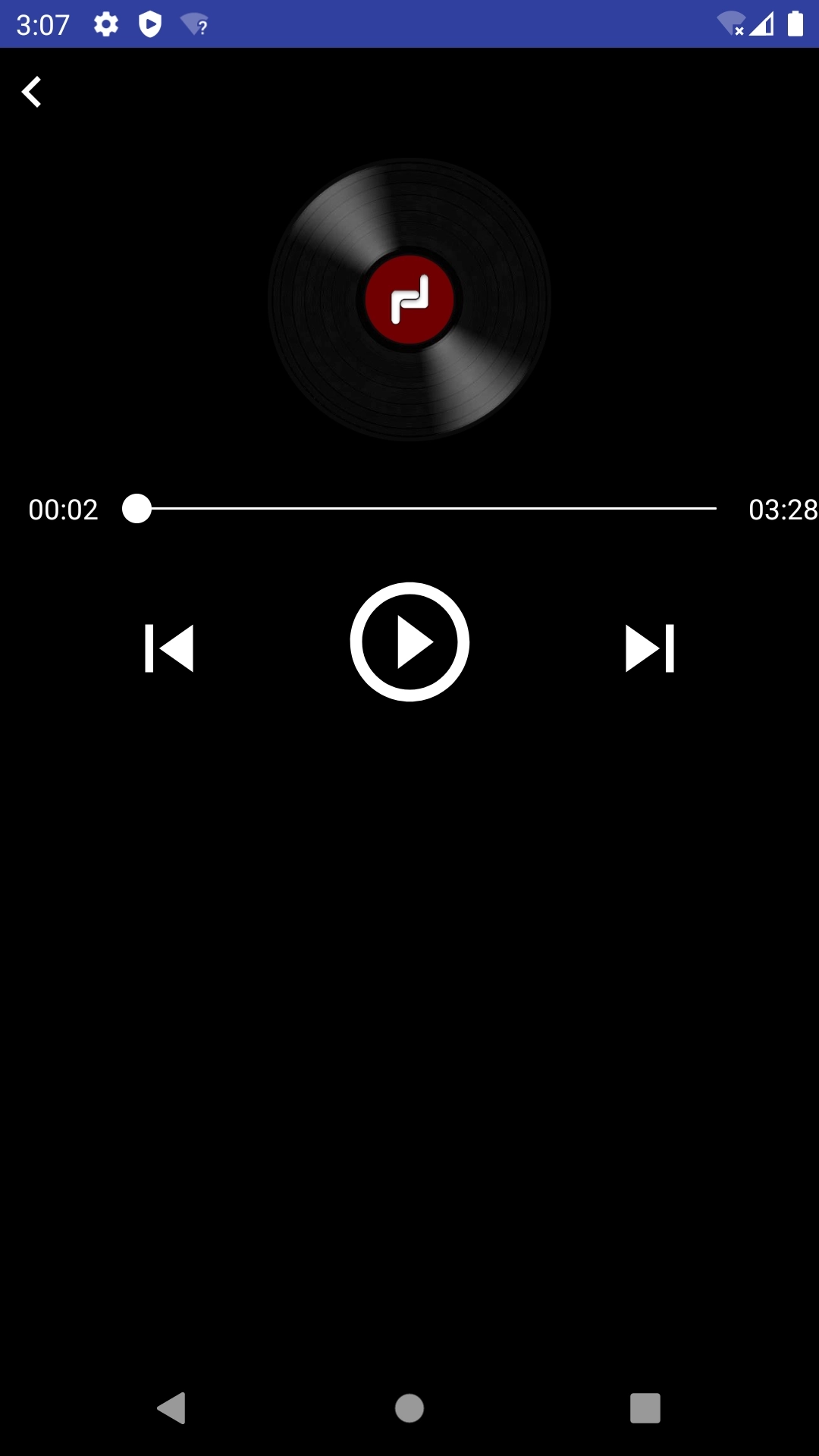Screen dimensions: 819x1456
Task: Skip to the previous track
Action: tap(169, 648)
